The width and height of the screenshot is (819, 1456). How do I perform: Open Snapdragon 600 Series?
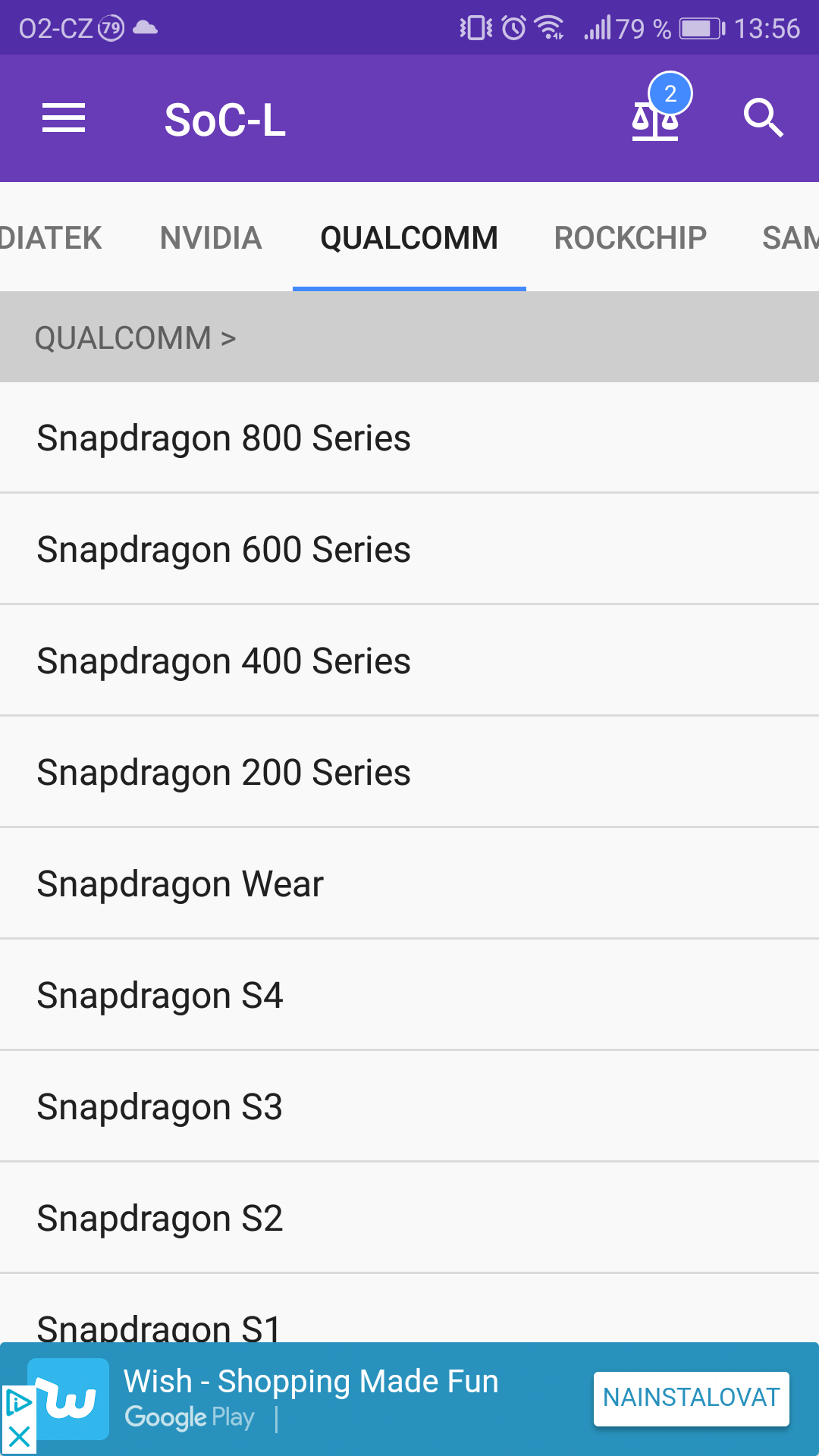point(409,549)
